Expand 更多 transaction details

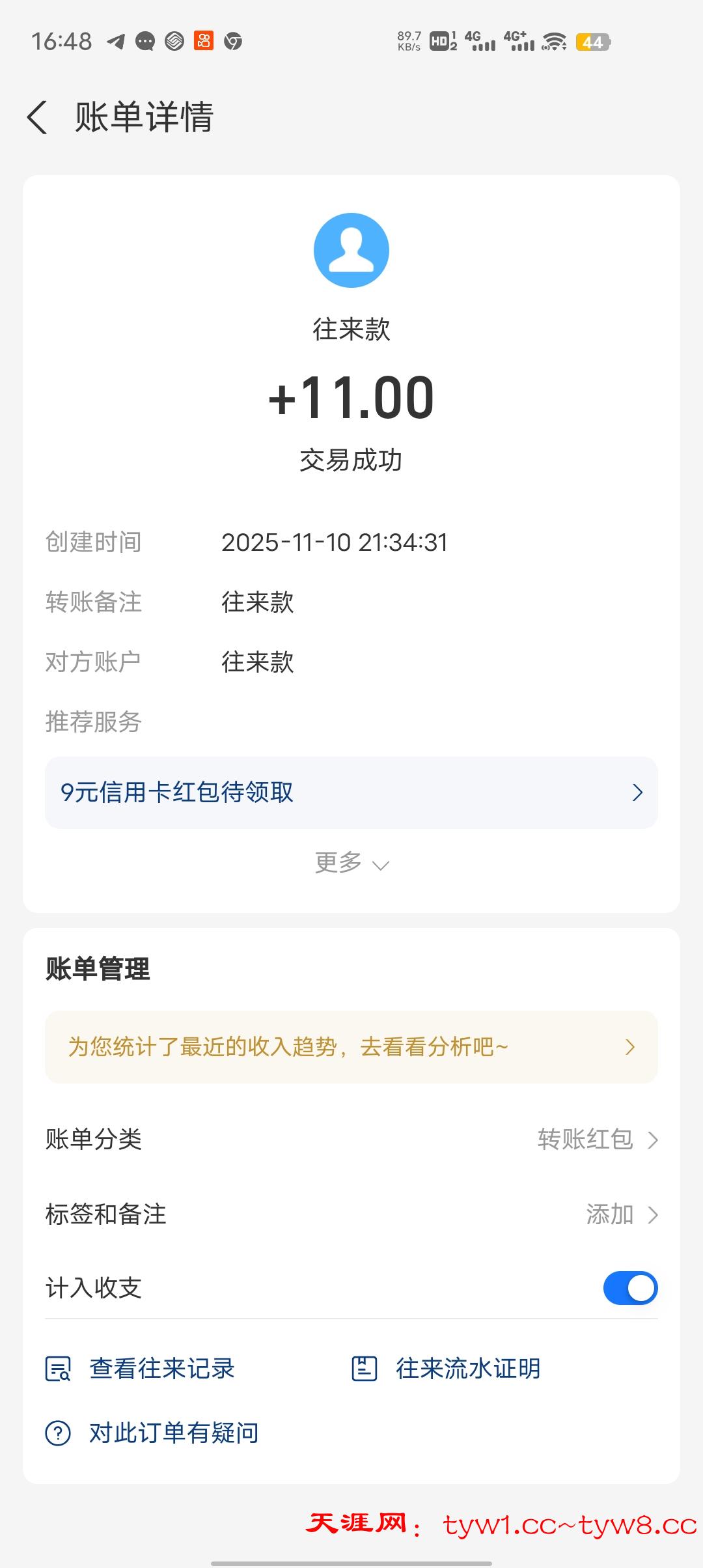[x=351, y=863]
